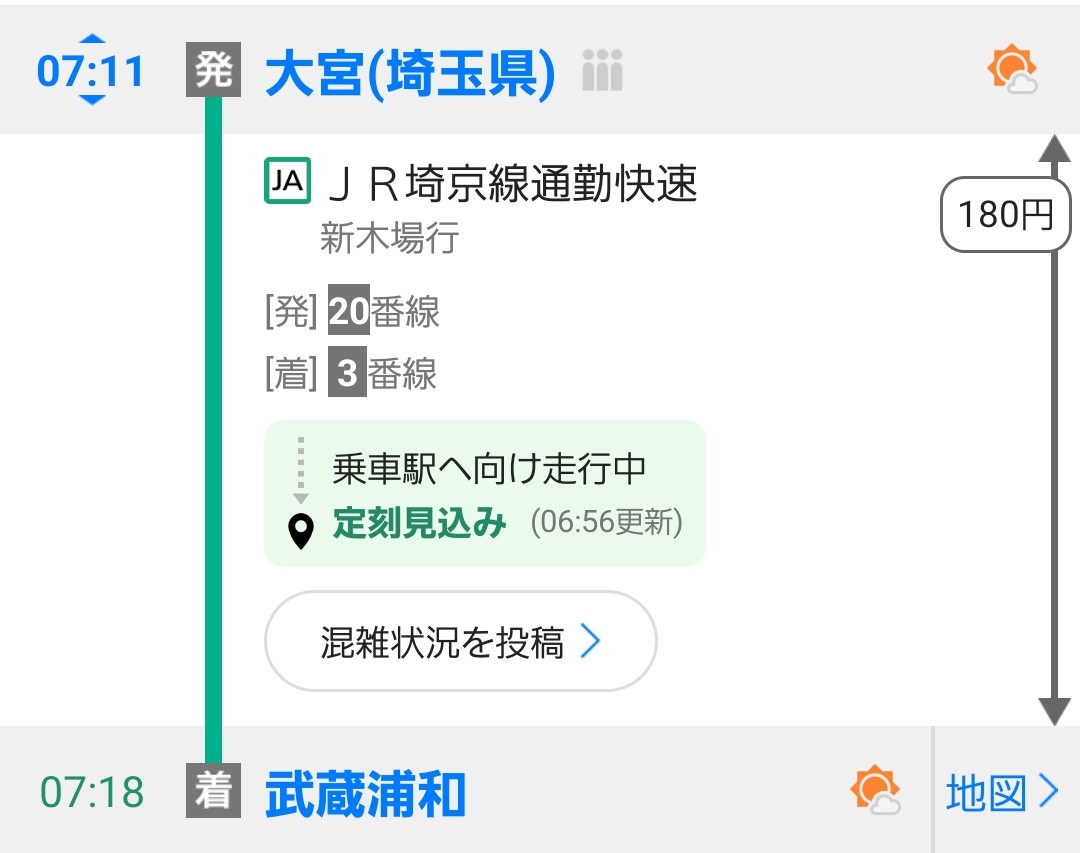
Task: Tap the later train arrow below 07:11
Action: (x=91, y=99)
